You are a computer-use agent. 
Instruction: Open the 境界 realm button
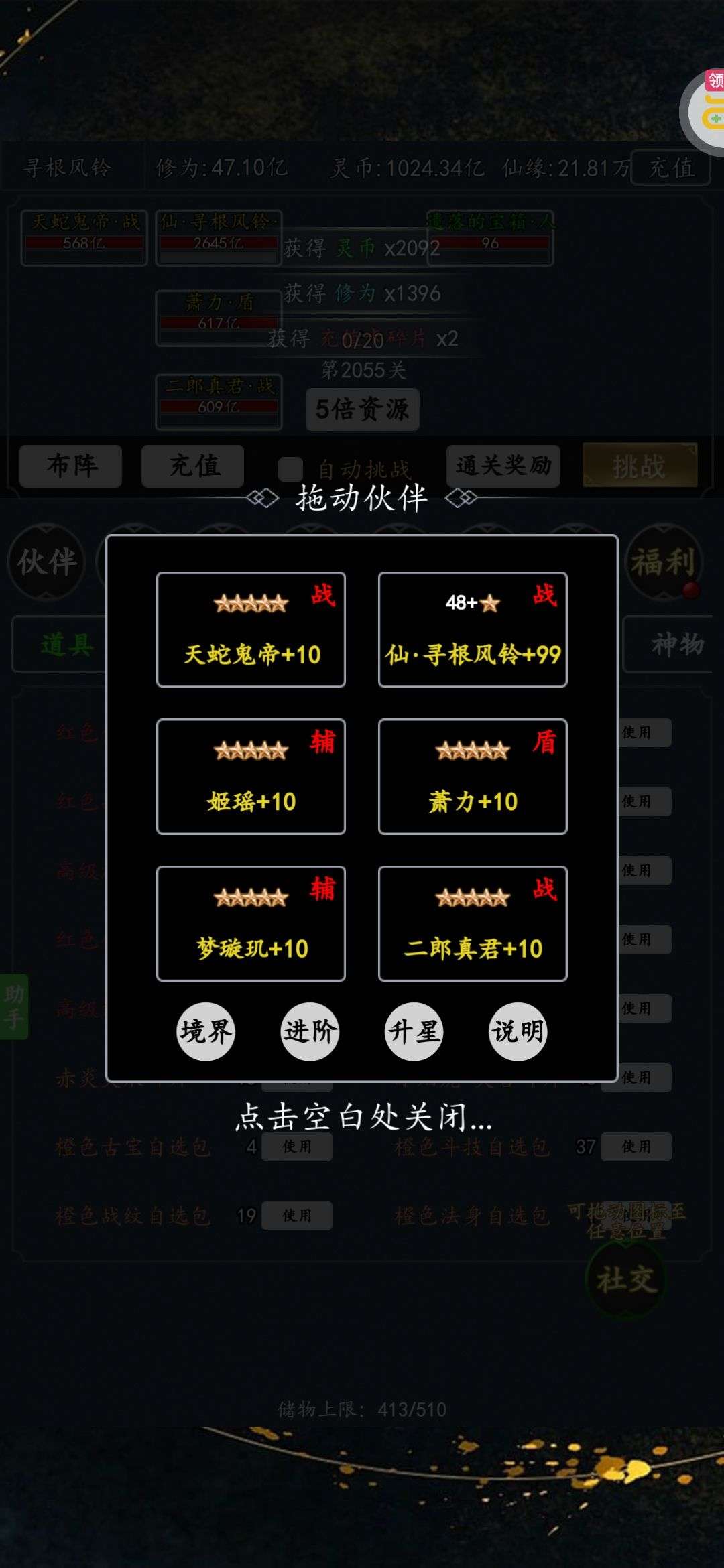coord(206,1031)
